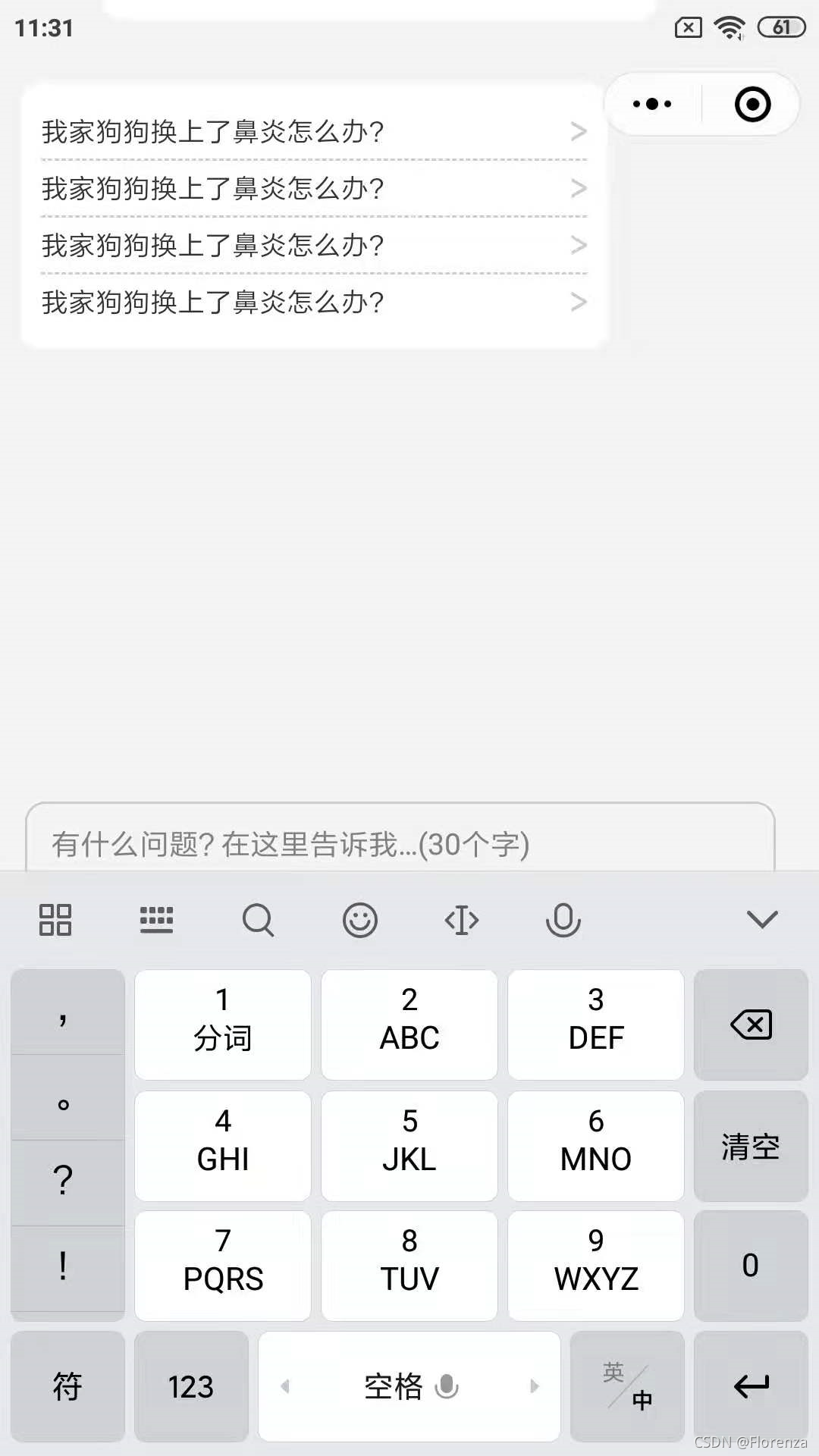Open the mini program three-dot menu

(652, 104)
